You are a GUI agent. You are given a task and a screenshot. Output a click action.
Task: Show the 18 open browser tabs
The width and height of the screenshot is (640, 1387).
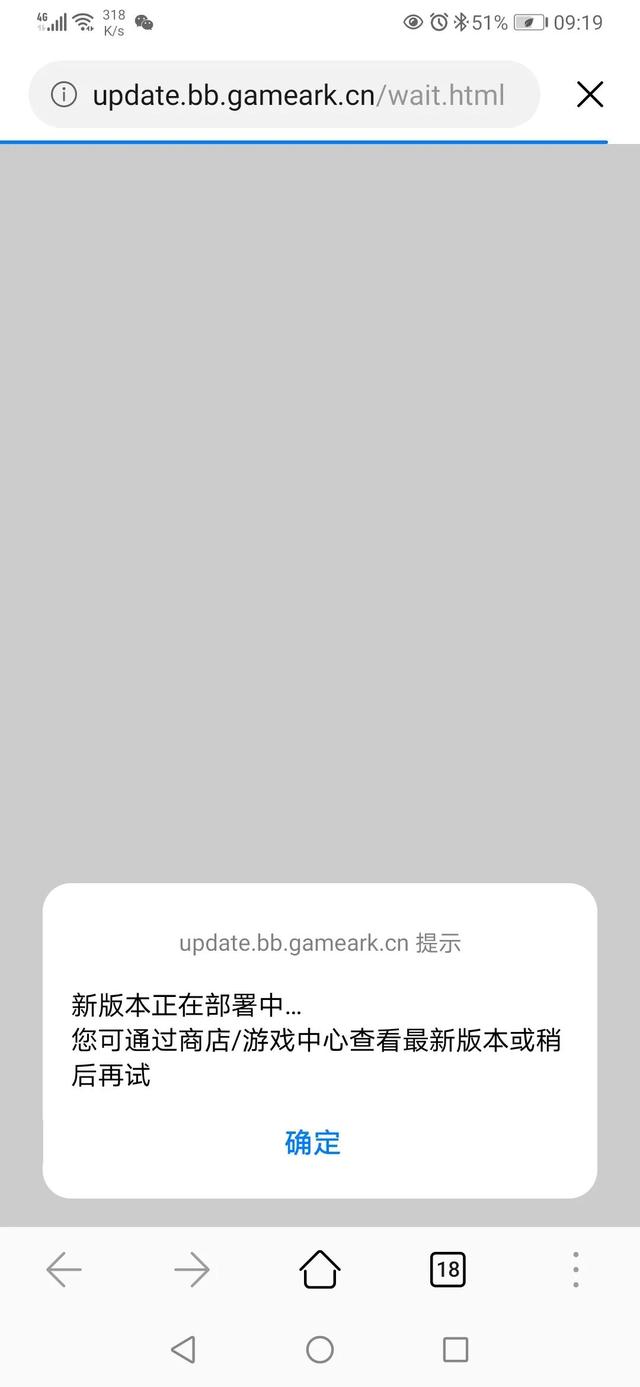447,1270
